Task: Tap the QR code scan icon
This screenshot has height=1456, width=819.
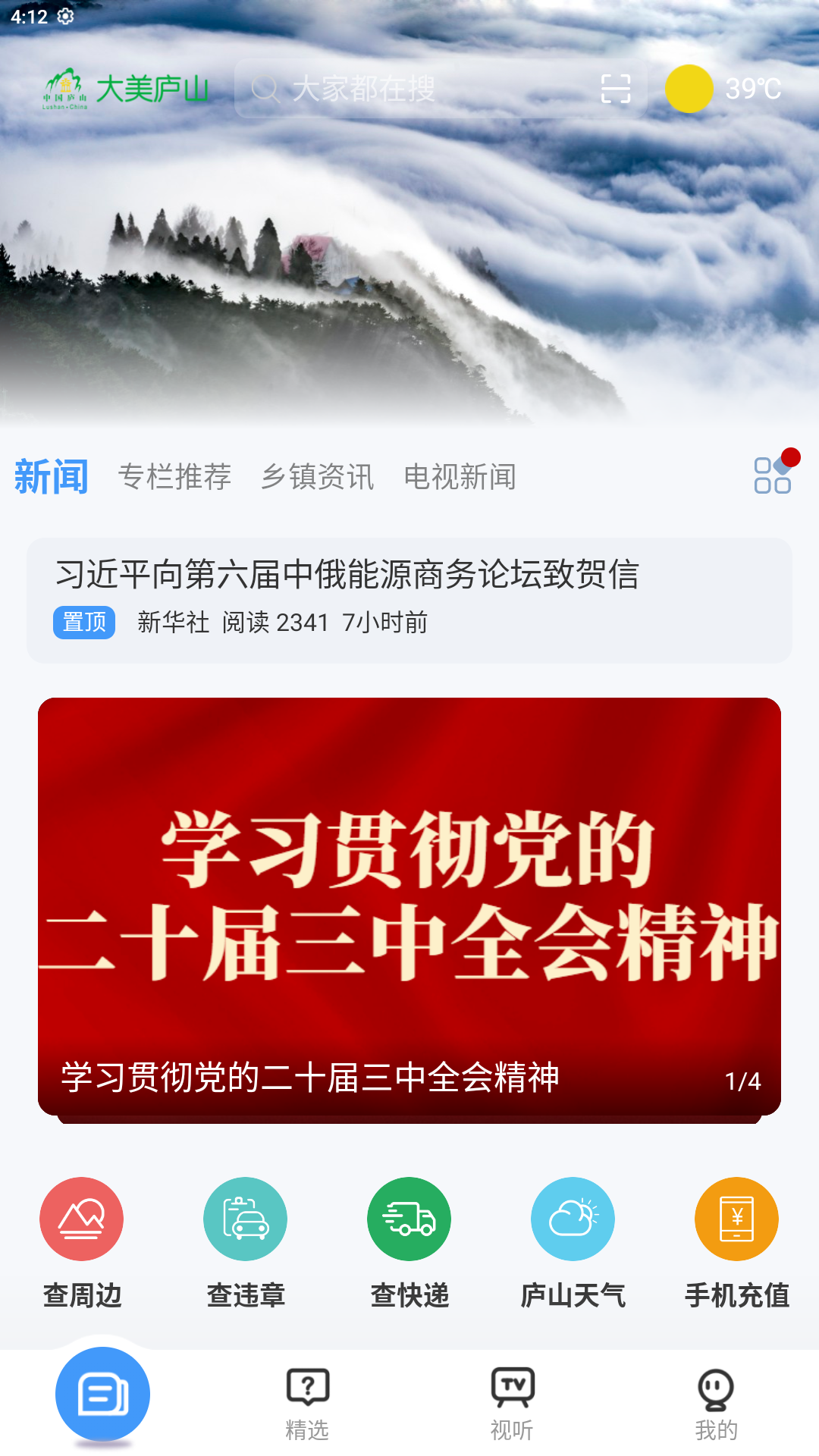Action: 617,89
